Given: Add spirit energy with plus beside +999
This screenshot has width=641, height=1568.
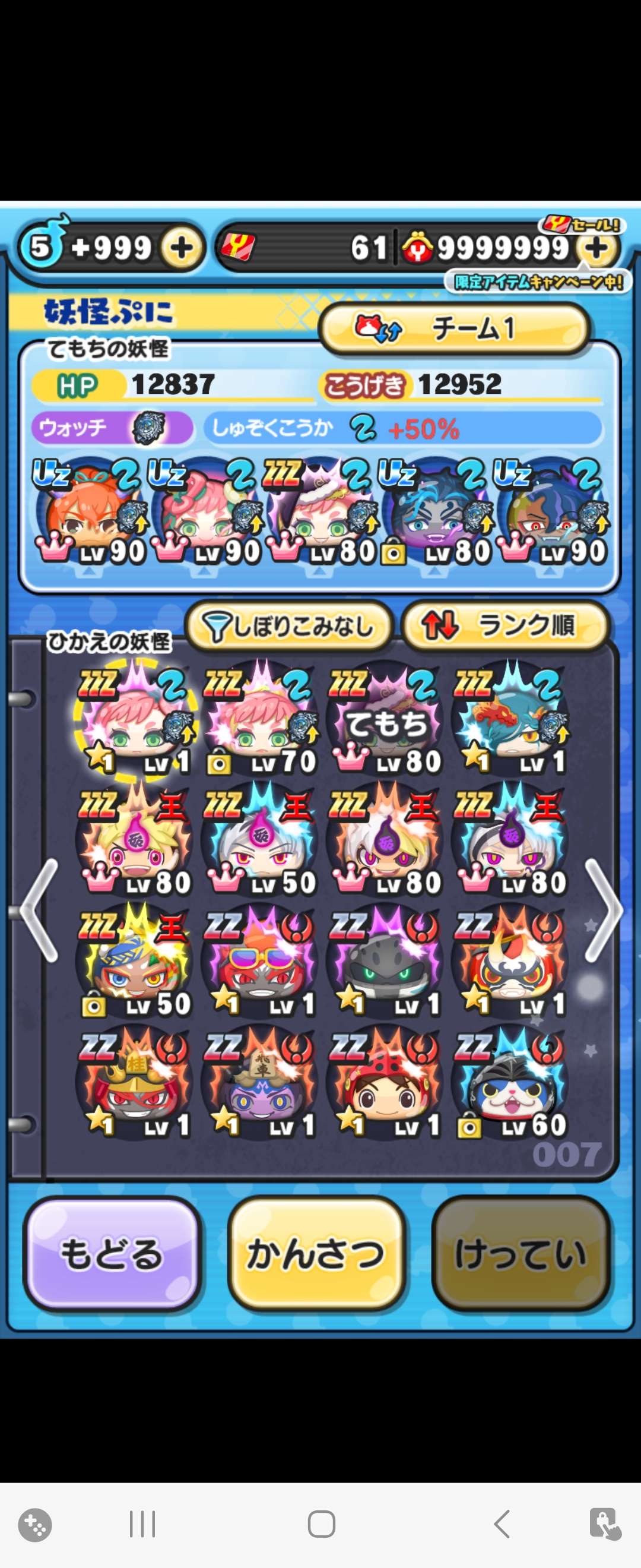Looking at the screenshot, I should [182, 248].
